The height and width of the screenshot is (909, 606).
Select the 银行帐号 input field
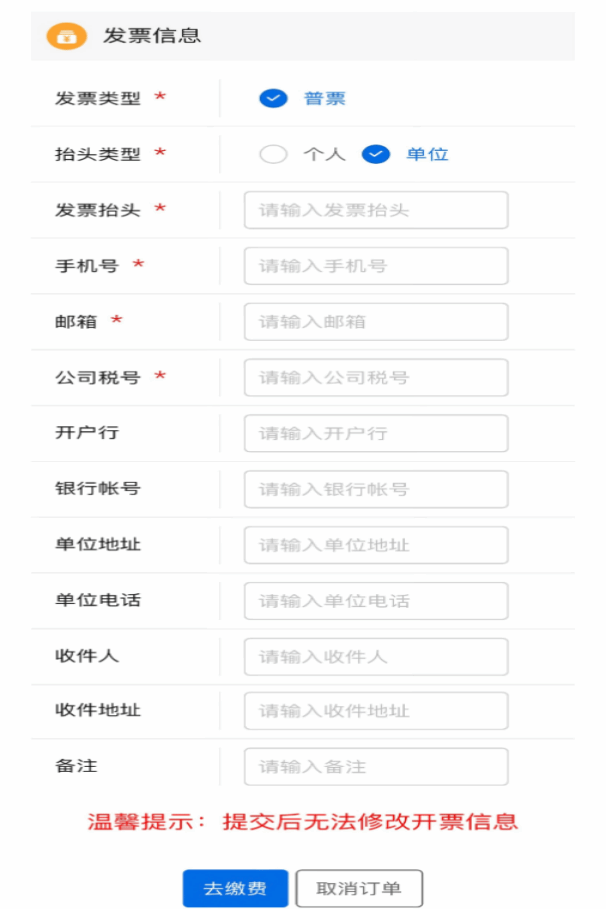[x=376, y=489]
